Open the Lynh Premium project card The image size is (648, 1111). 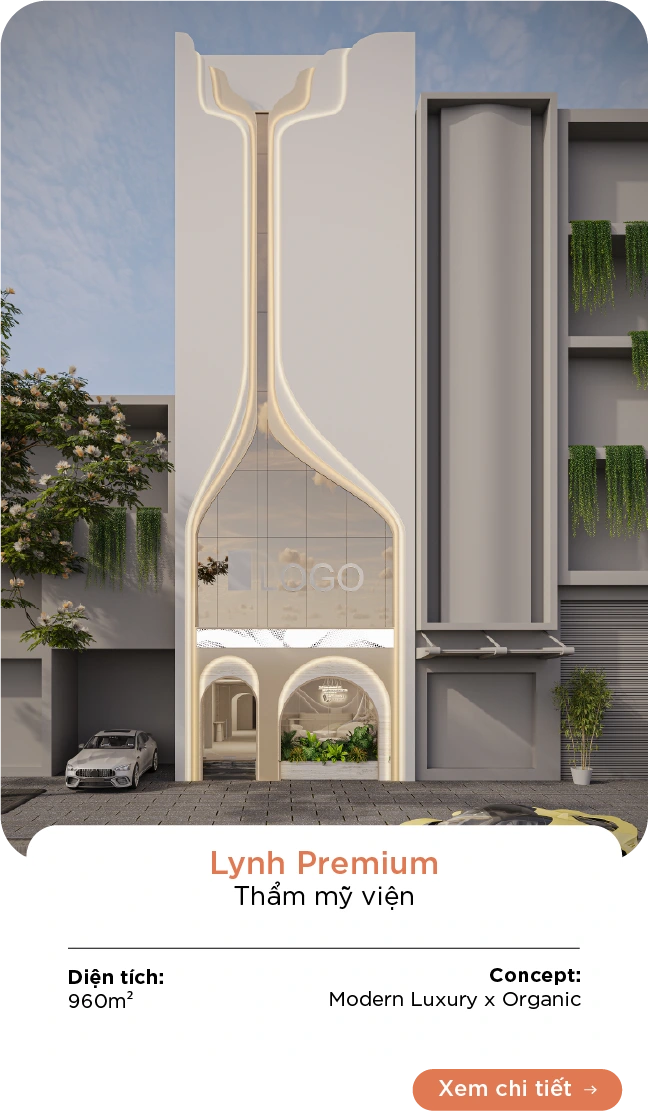pos(323,863)
